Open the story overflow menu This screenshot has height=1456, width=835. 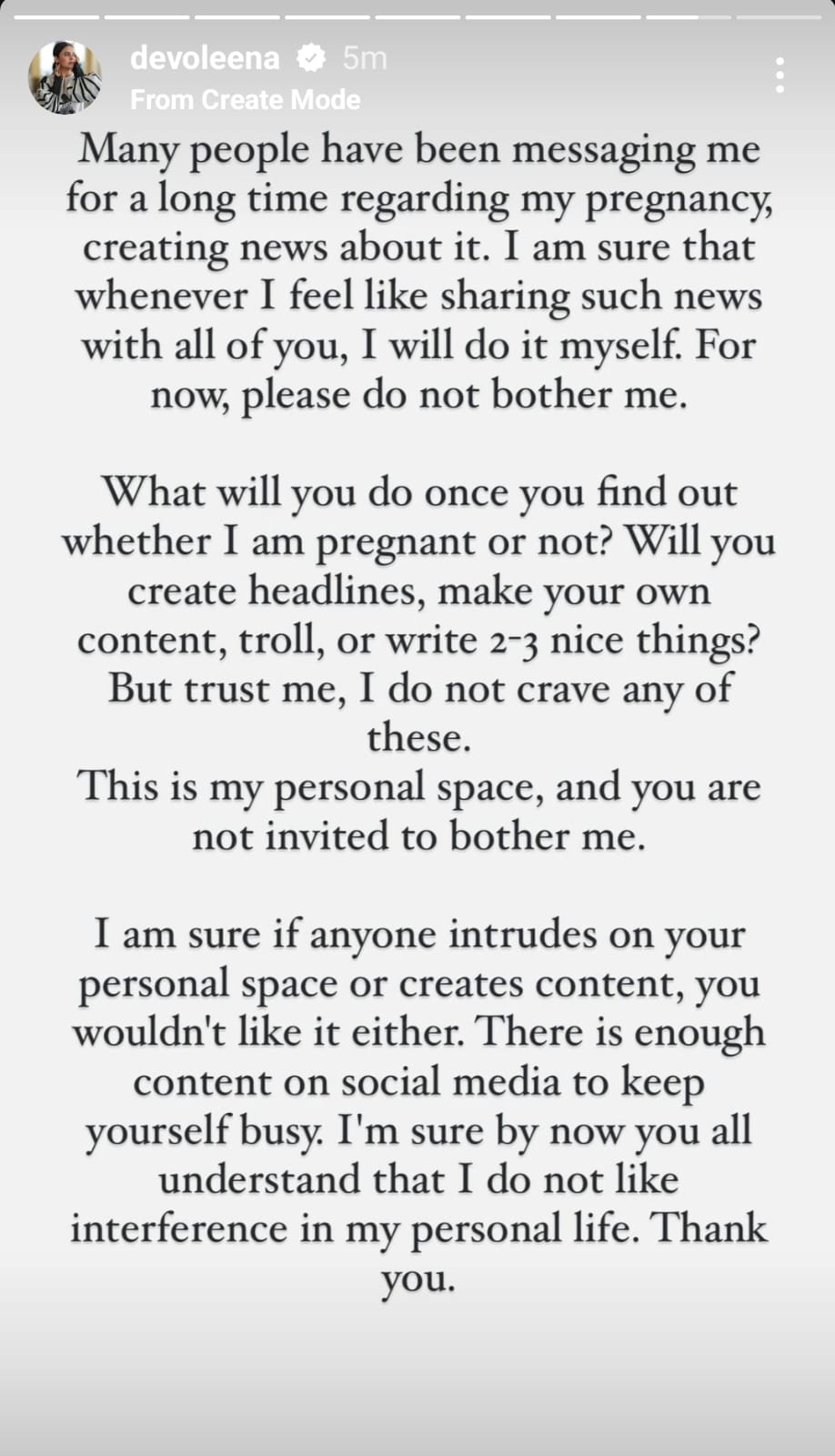(780, 76)
